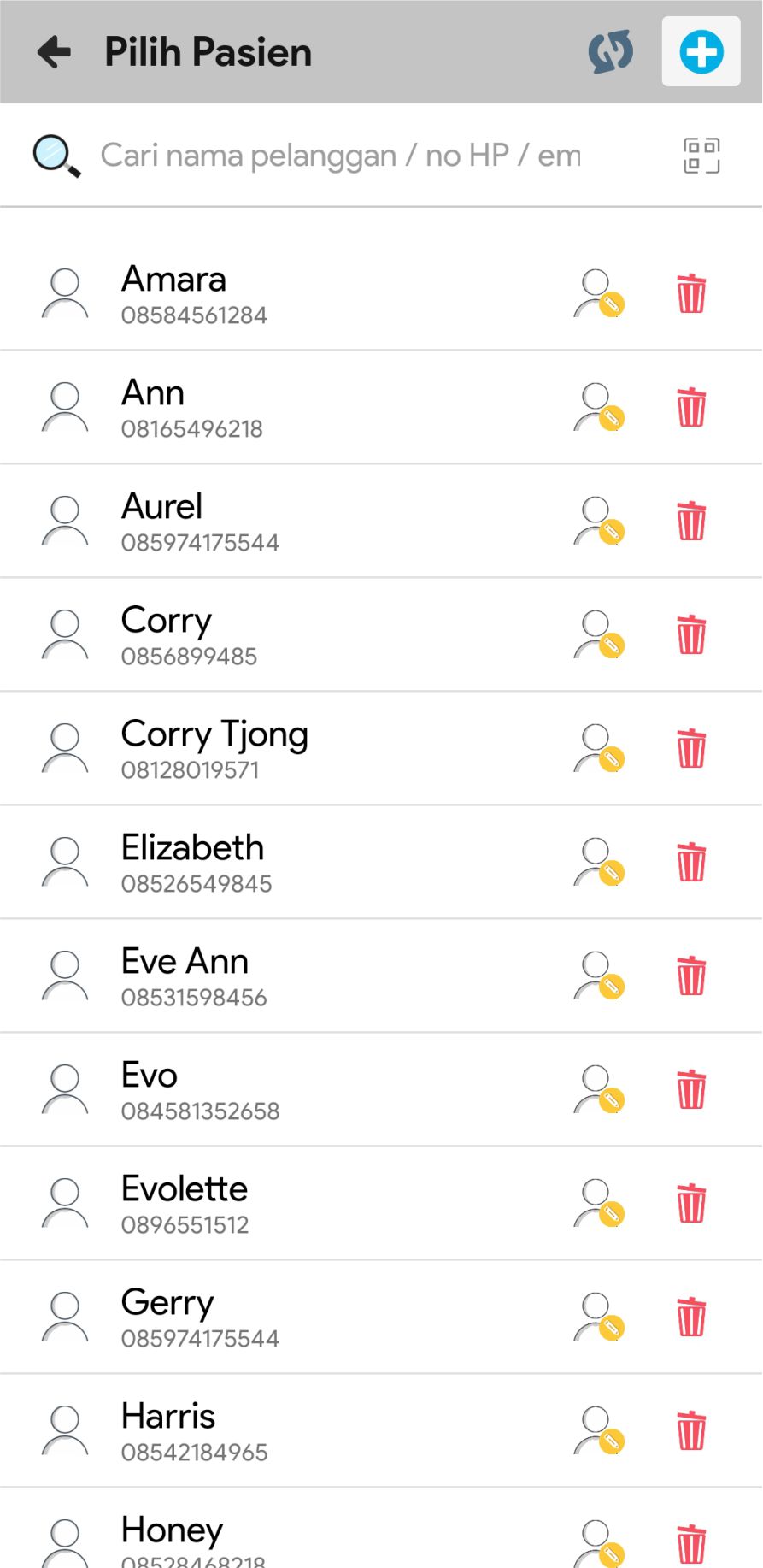Delete patient Gerry

691,1317
